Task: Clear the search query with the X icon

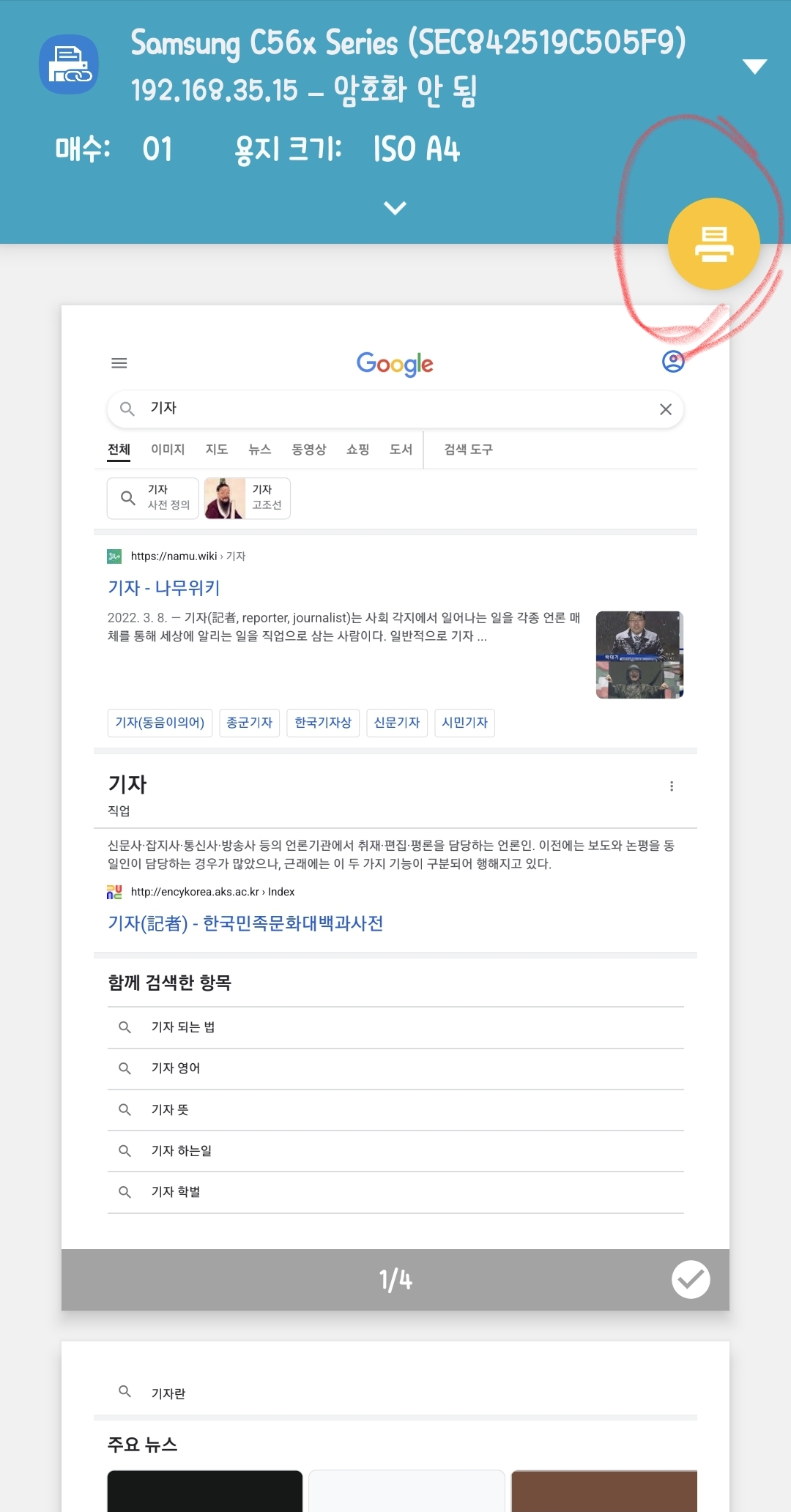Action: point(665,409)
